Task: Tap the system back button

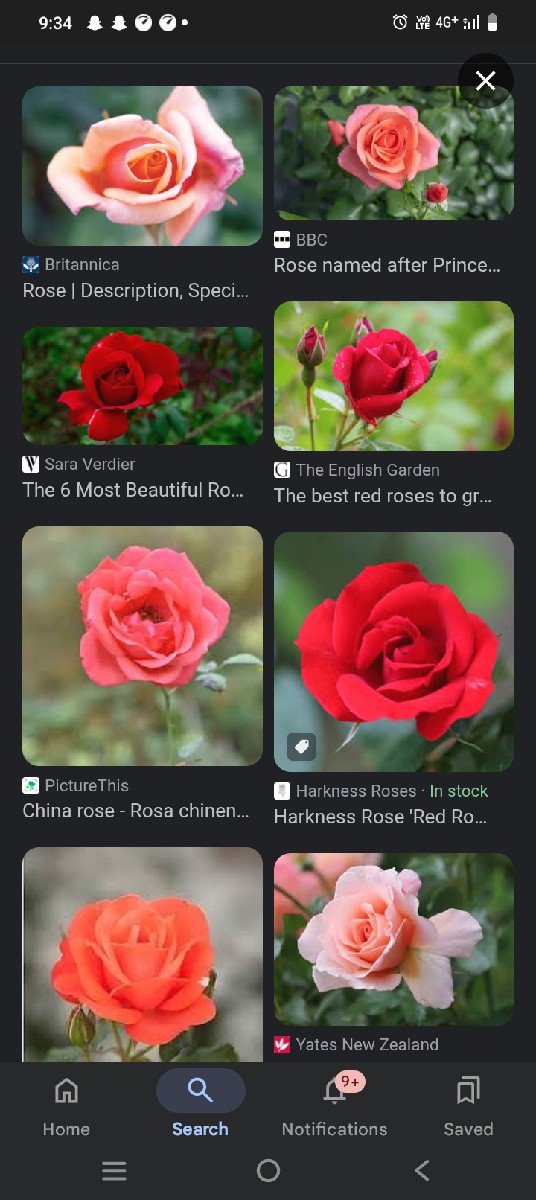Action: [422, 1171]
